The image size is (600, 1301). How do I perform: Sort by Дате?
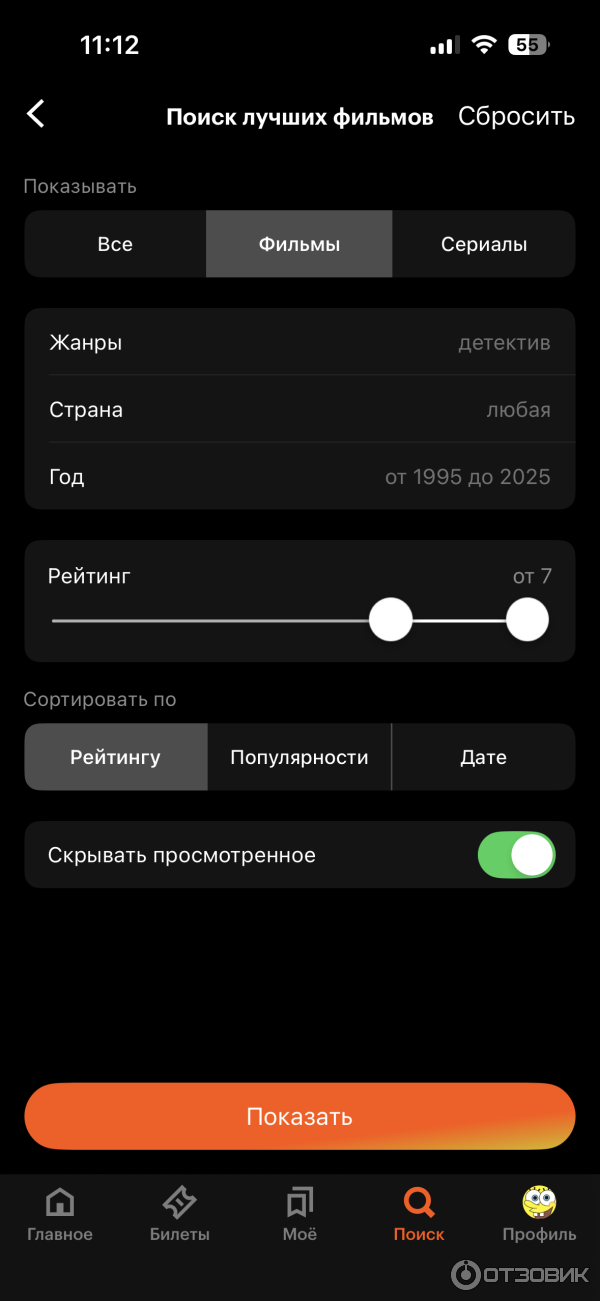pyautogui.click(x=484, y=757)
